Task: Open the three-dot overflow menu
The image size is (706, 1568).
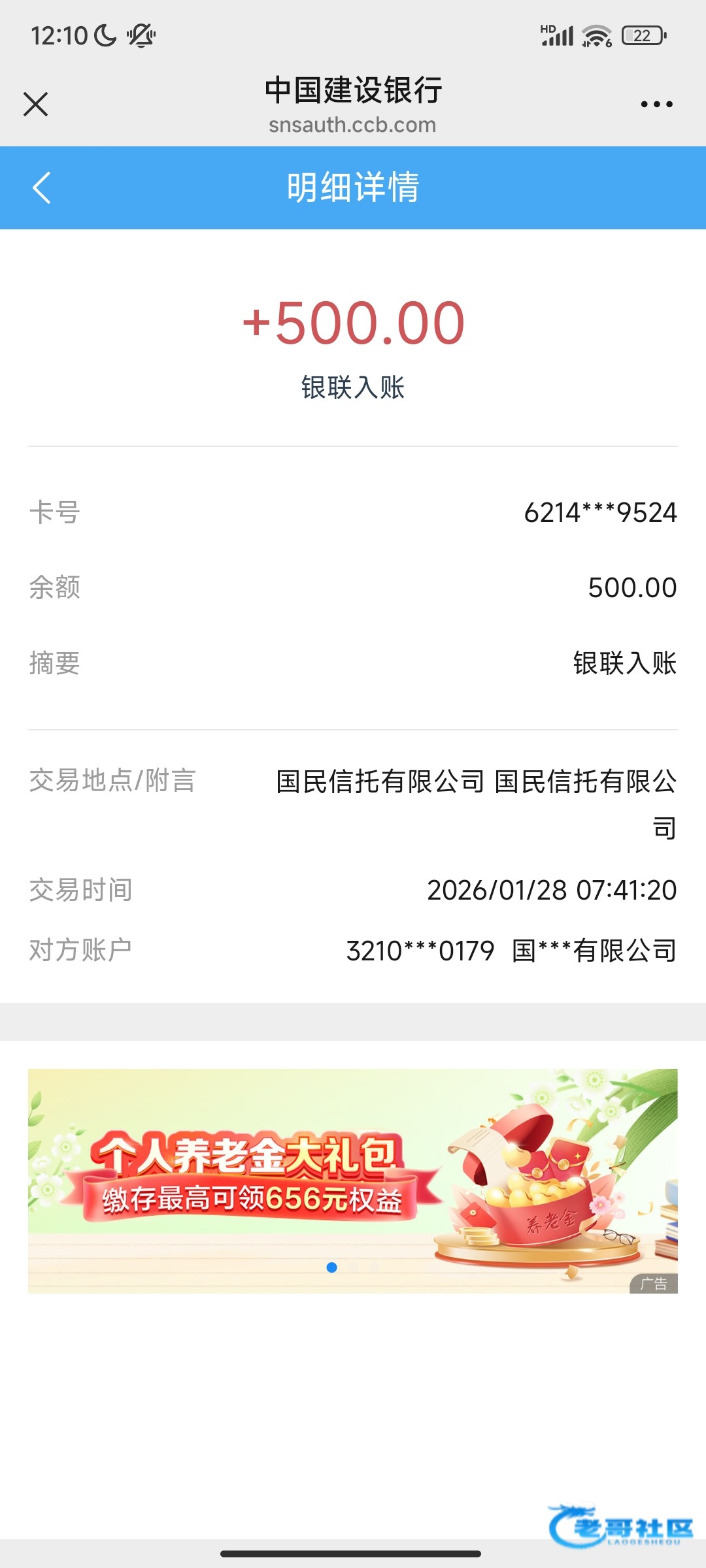Action: pos(656,104)
